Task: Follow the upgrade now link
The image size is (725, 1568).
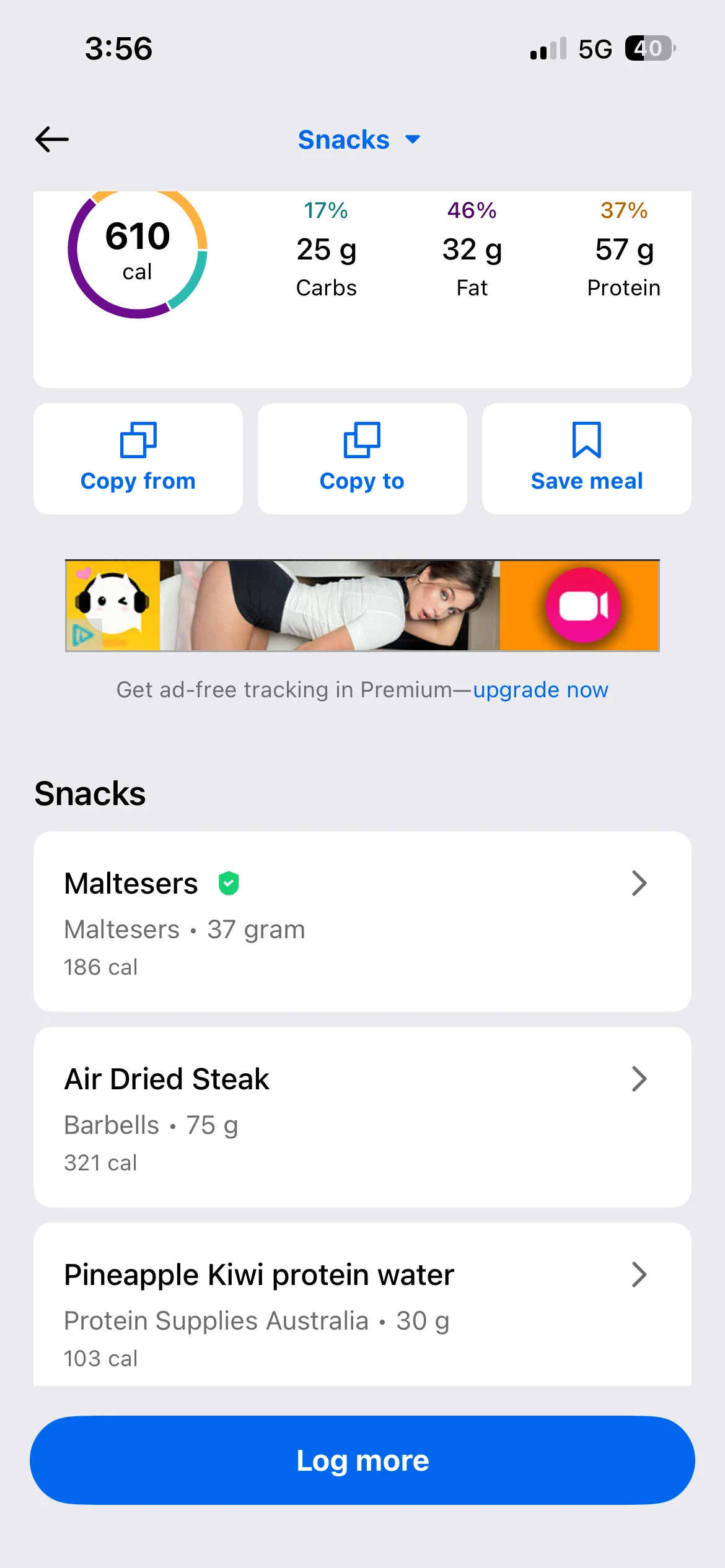Action: [x=540, y=690]
